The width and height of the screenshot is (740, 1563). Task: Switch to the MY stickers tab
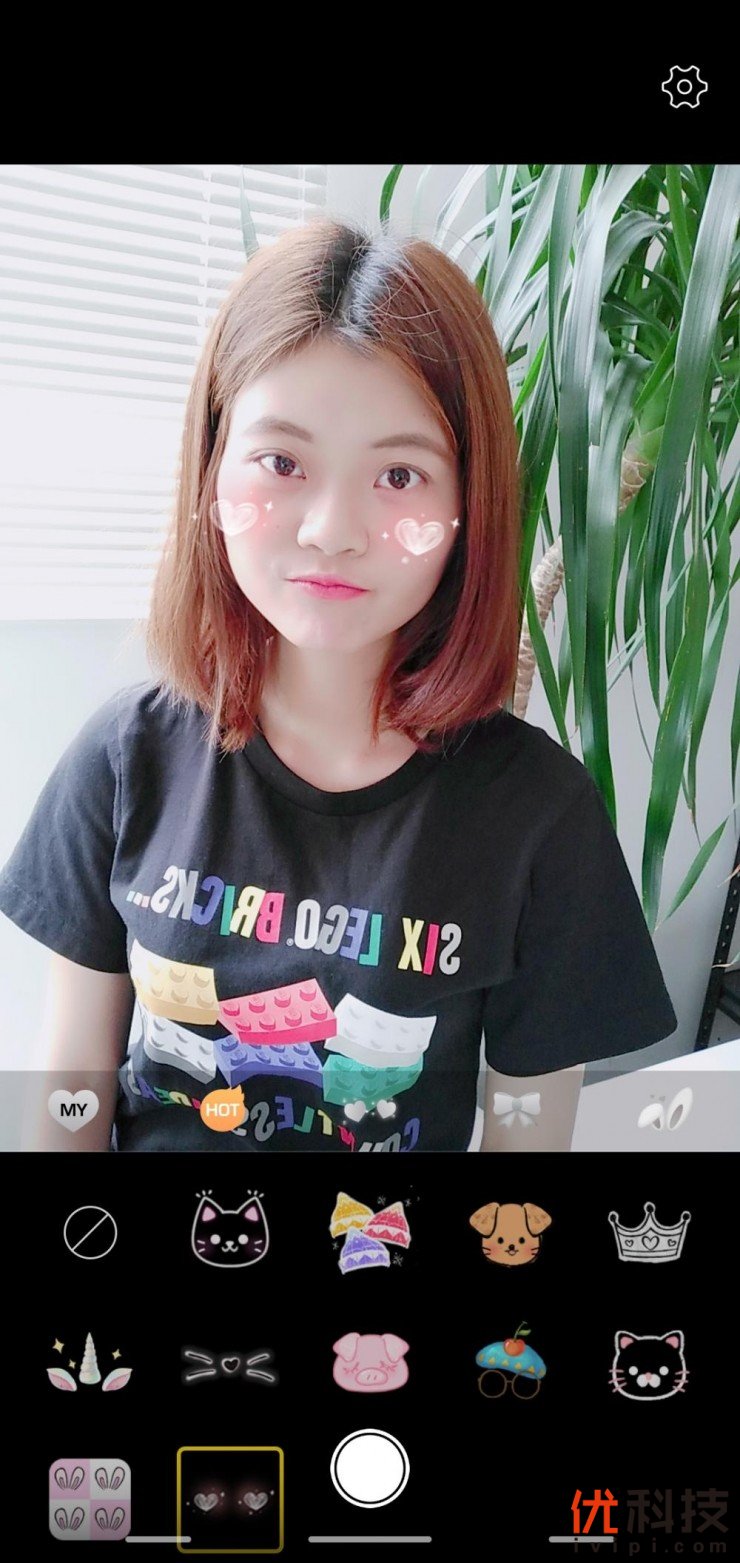click(73, 1109)
